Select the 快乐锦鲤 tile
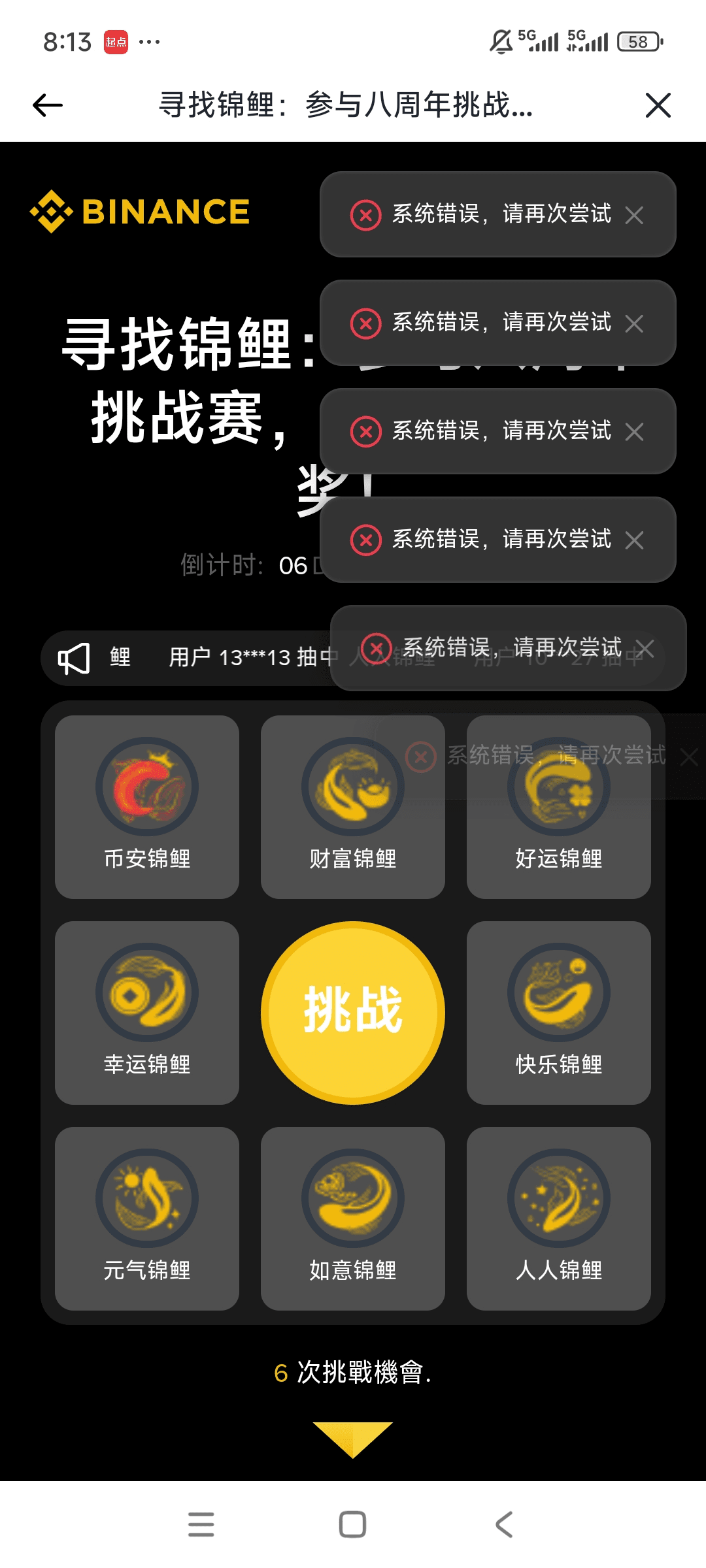Image resolution: width=706 pixels, height=1568 pixels. coord(559,1013)
